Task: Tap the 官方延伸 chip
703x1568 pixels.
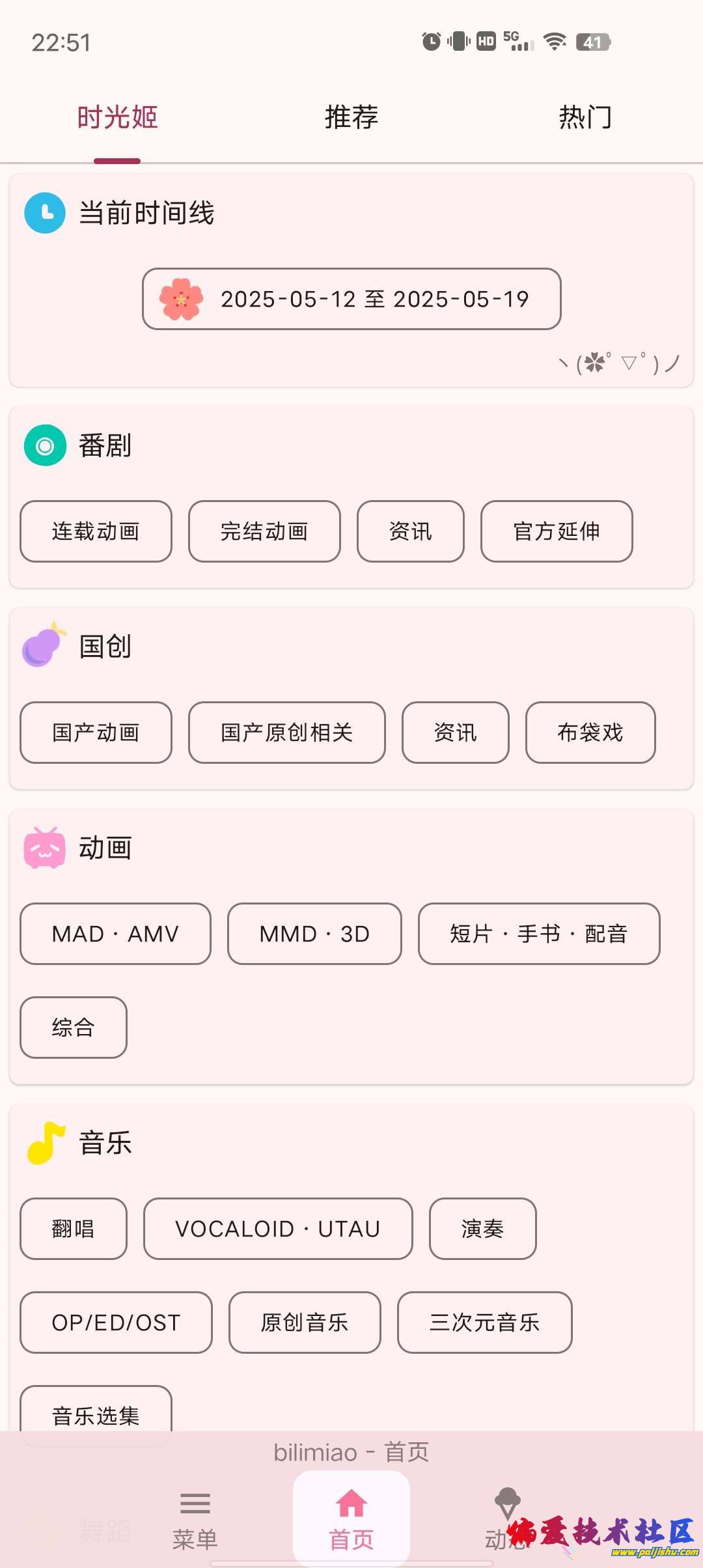Action: pos(557,531)
